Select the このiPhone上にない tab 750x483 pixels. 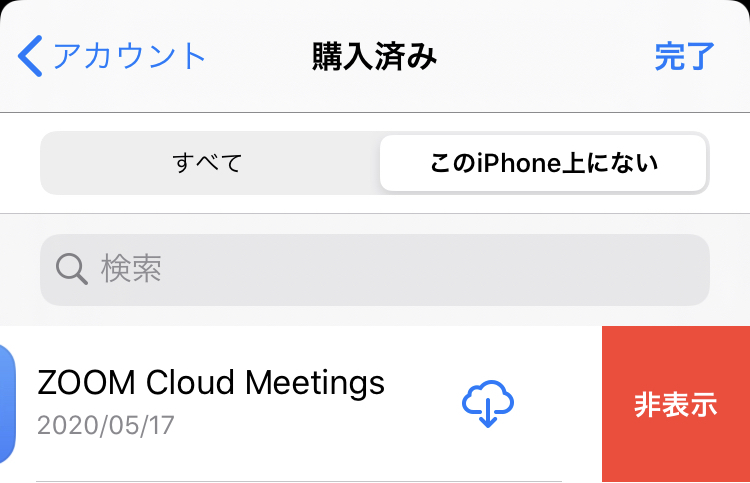[x=543, y=163]
